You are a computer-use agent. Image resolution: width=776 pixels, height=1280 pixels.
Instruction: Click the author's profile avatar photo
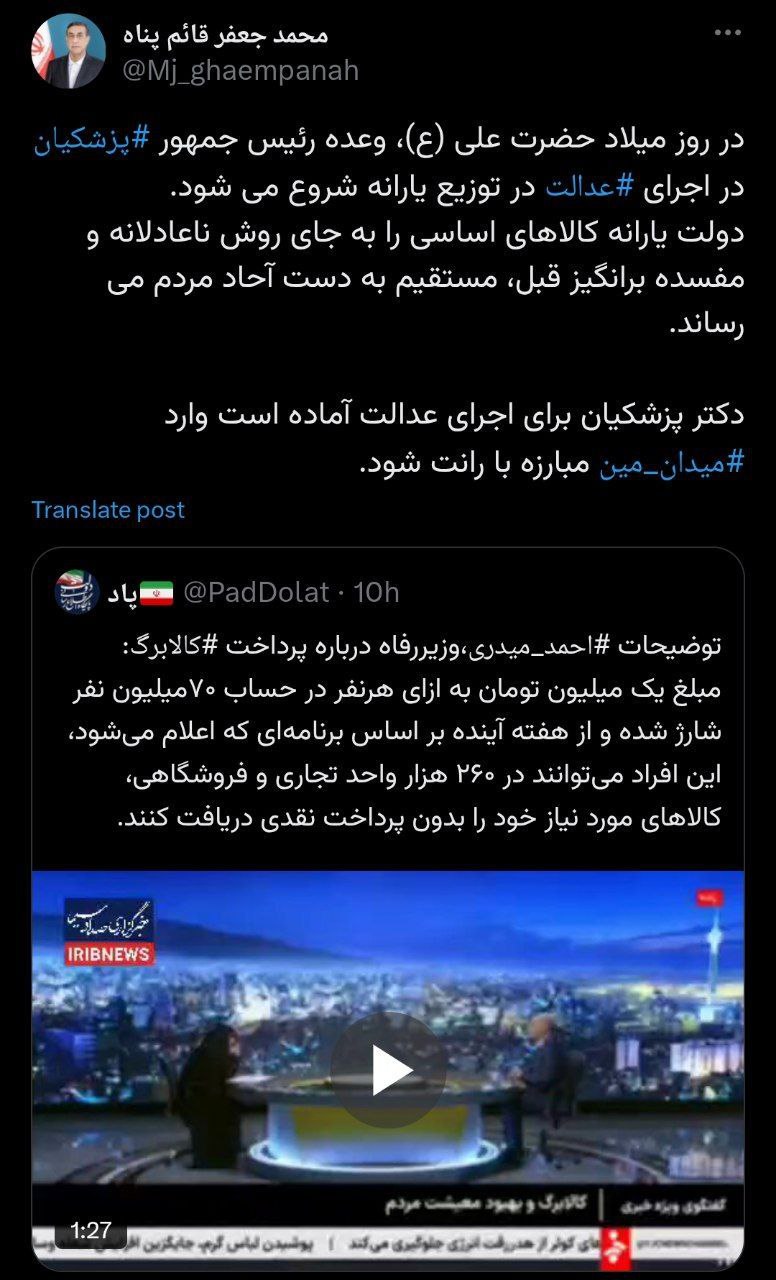point(68,47)
